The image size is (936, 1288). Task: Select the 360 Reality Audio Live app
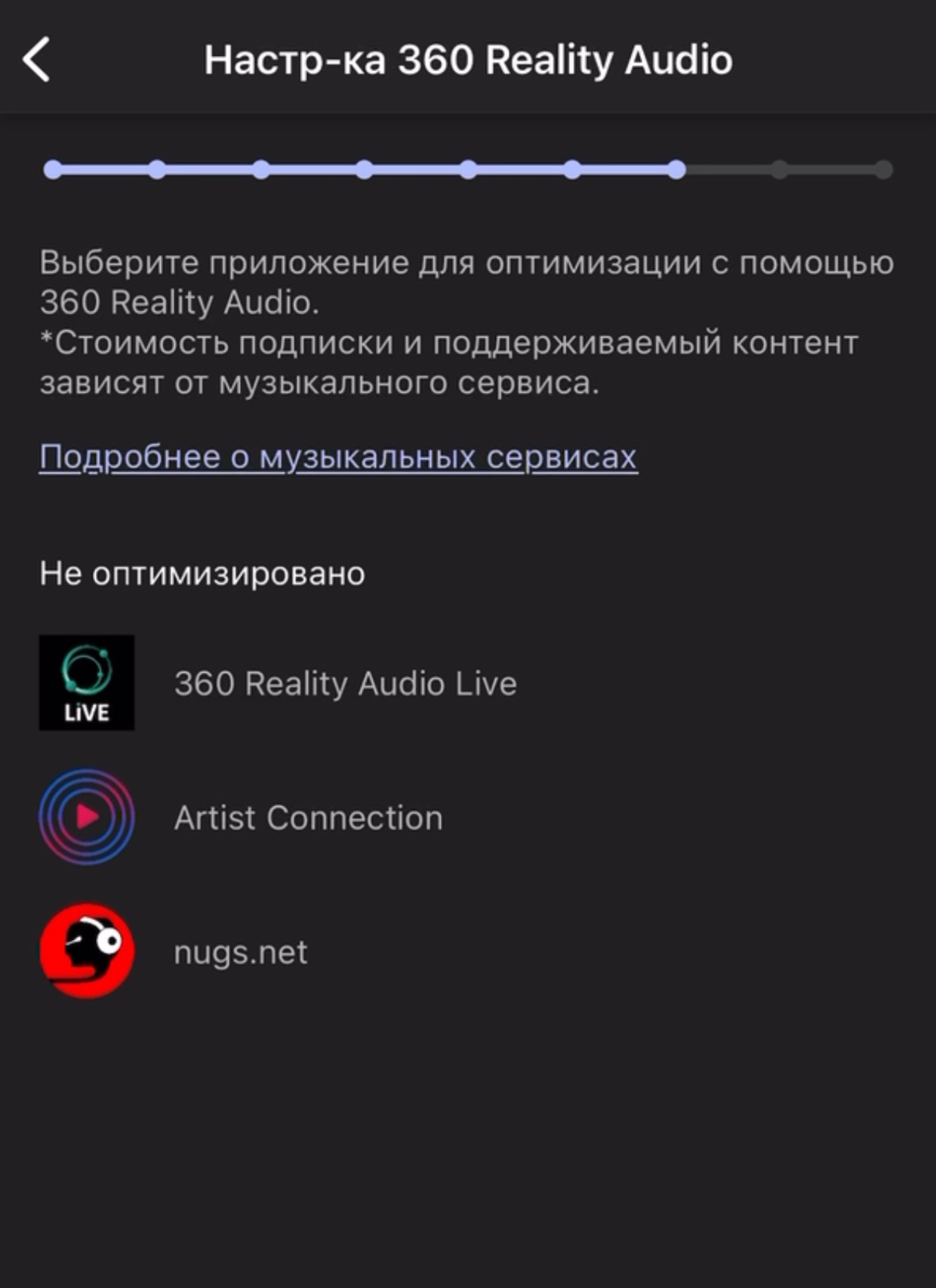pos(345,683)
